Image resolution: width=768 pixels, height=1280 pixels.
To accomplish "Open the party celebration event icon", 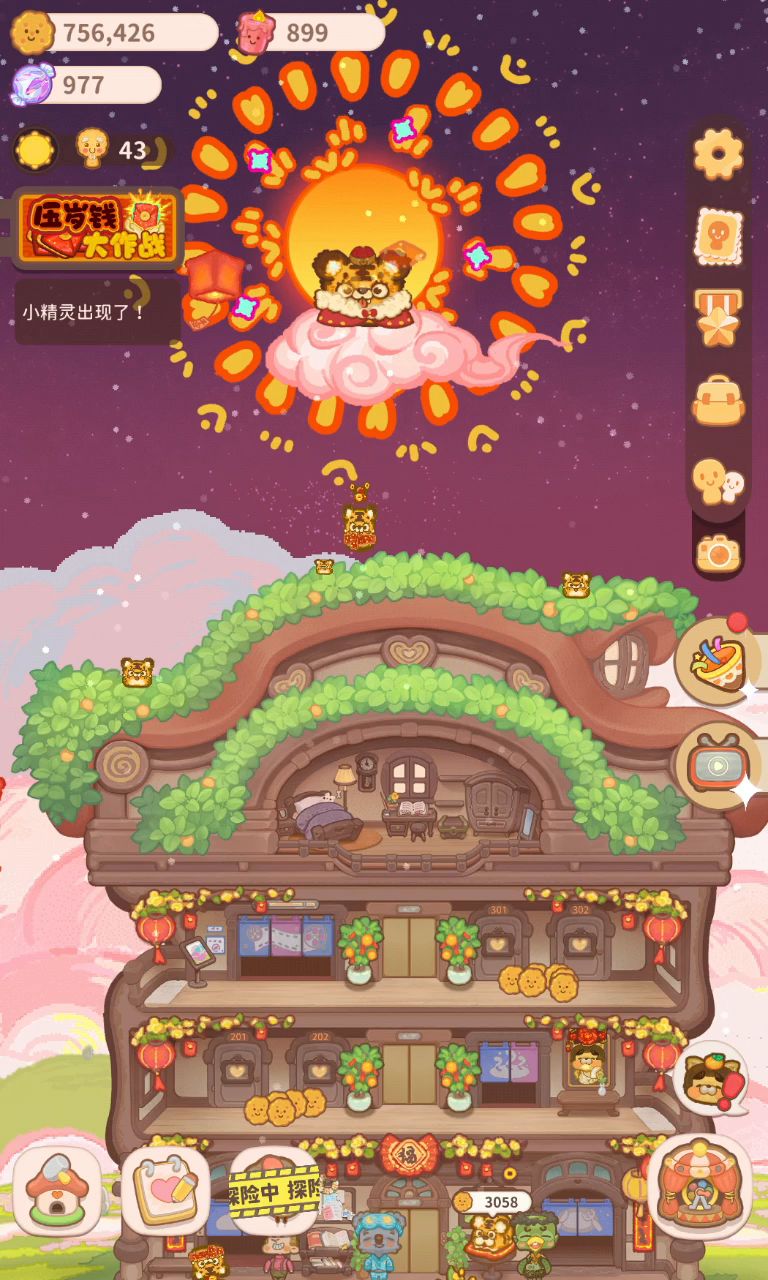I will pos(717,660).
